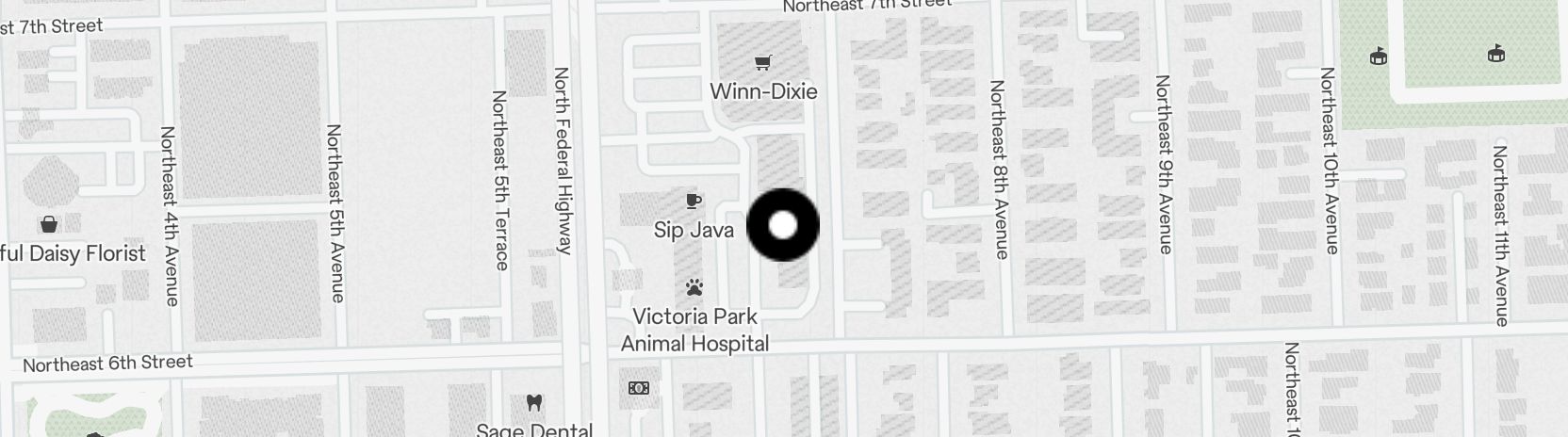Tap the black location pin marker

(x=782, y=225)
